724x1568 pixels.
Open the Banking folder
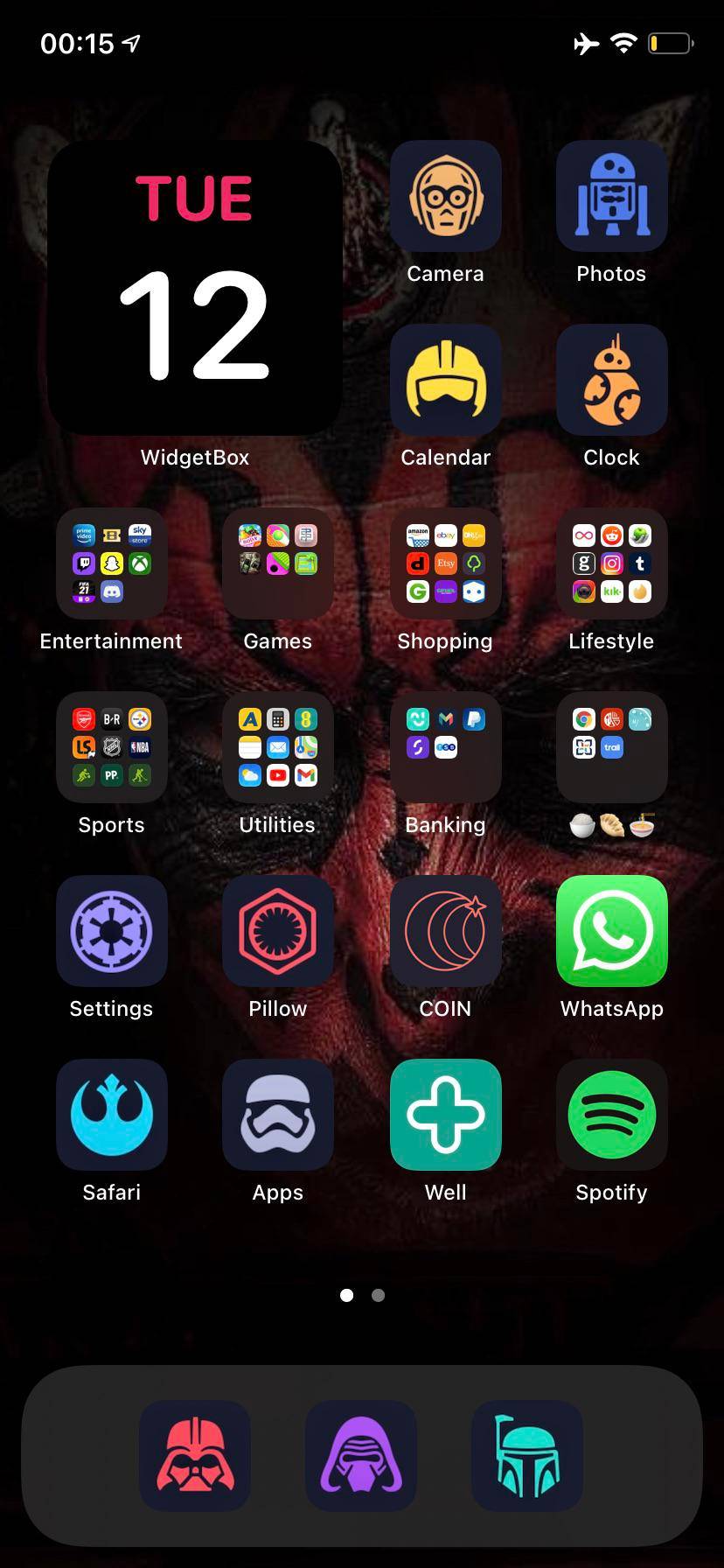click(x=445, y=747)
